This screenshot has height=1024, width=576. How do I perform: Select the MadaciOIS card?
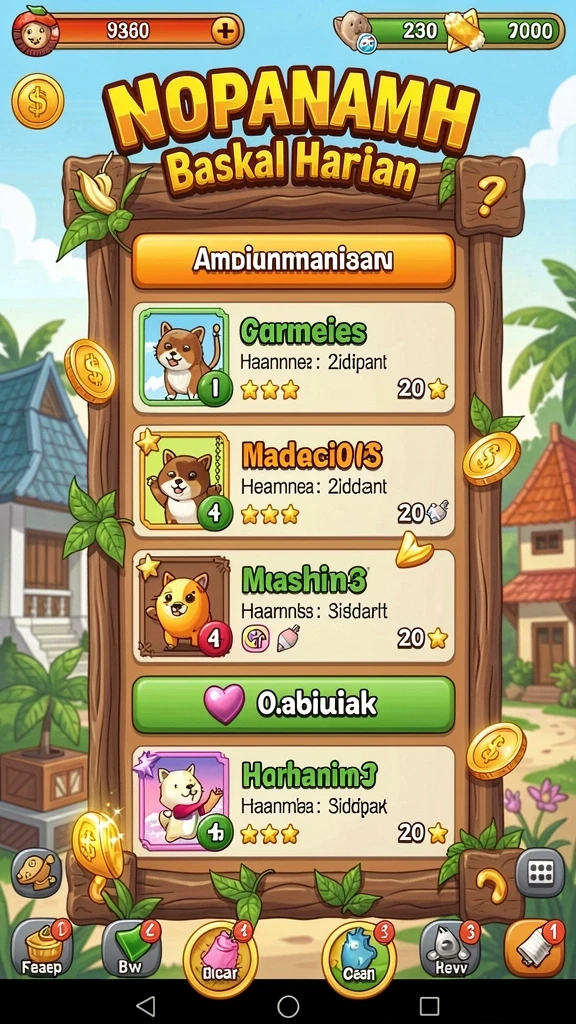293,481
